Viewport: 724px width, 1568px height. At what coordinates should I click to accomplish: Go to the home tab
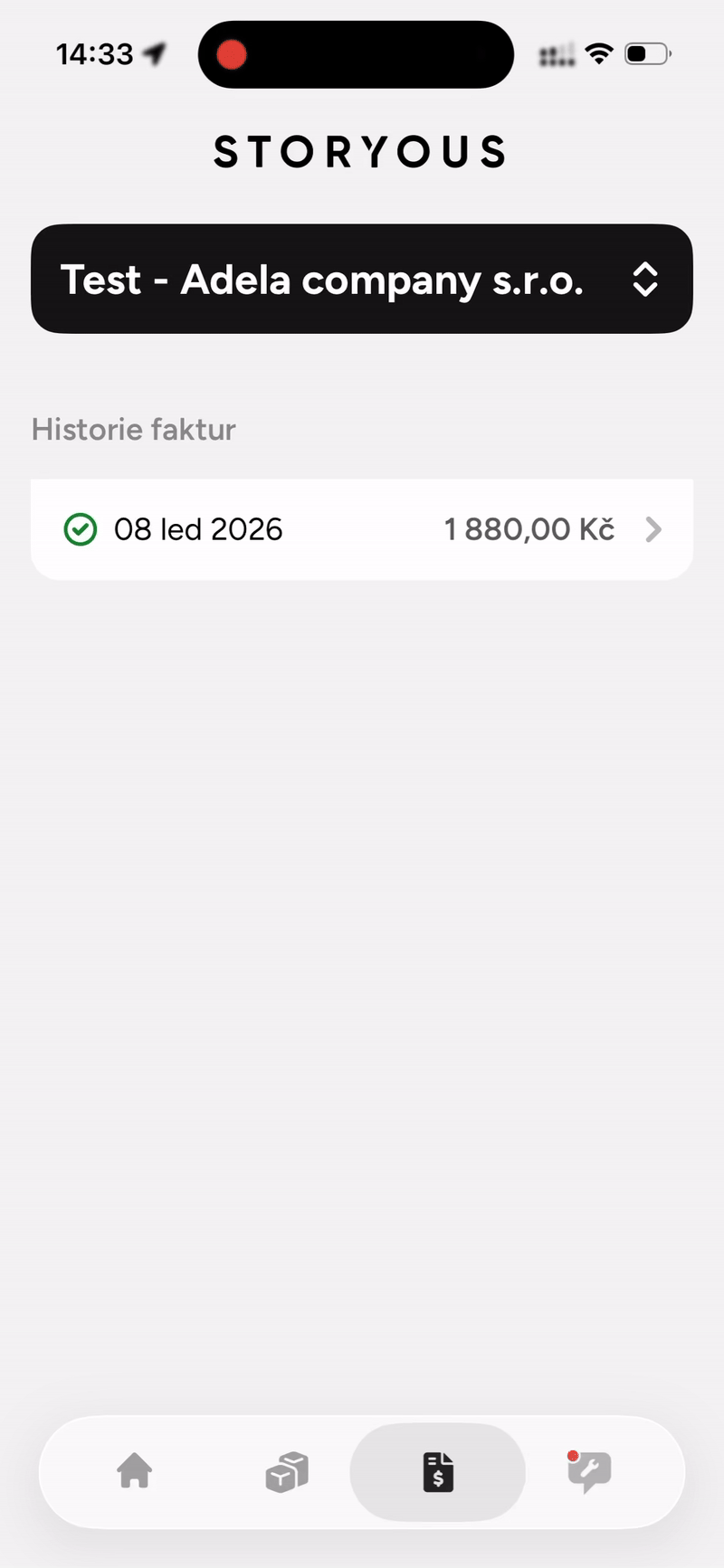point(134,1471)
